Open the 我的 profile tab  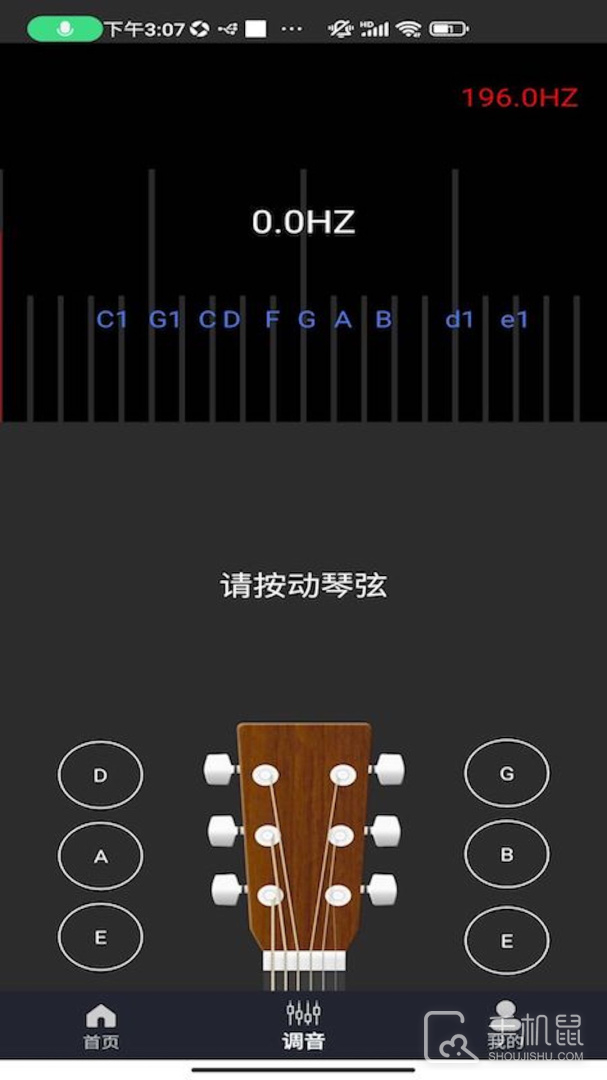tap(505, 1027)
